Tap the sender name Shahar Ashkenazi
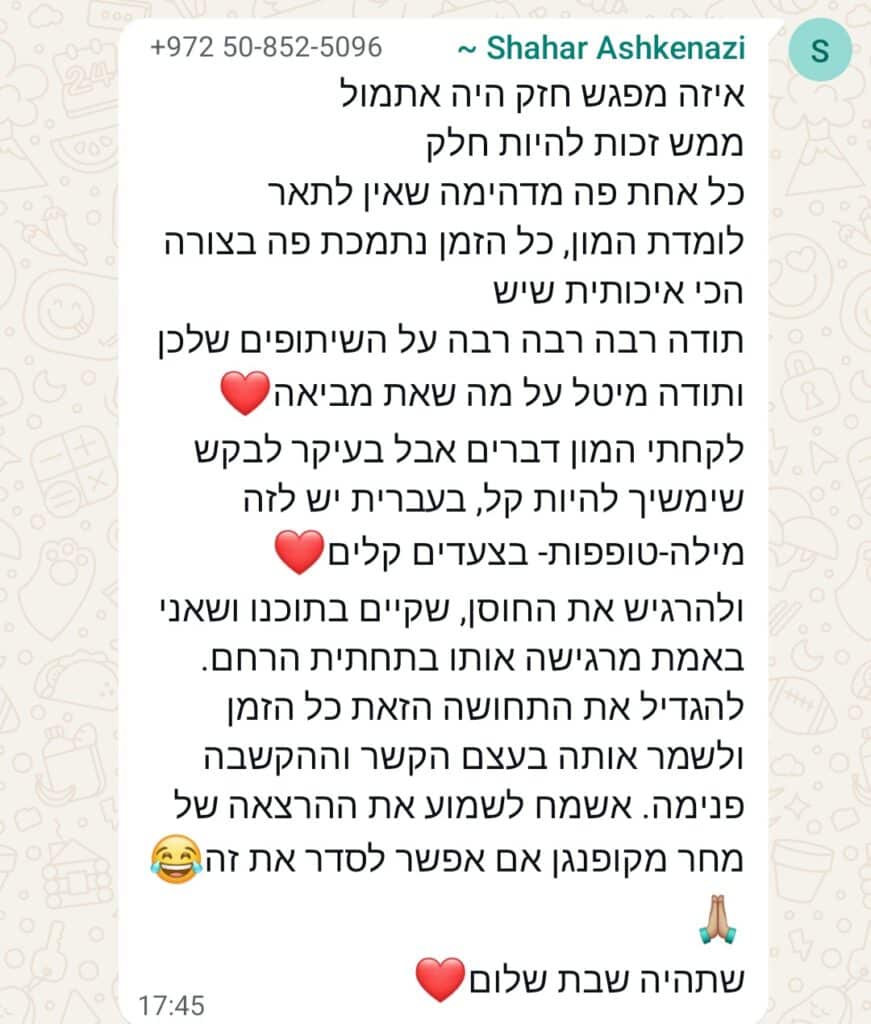The image size is (871, 1024). click(x=601, y=48)
